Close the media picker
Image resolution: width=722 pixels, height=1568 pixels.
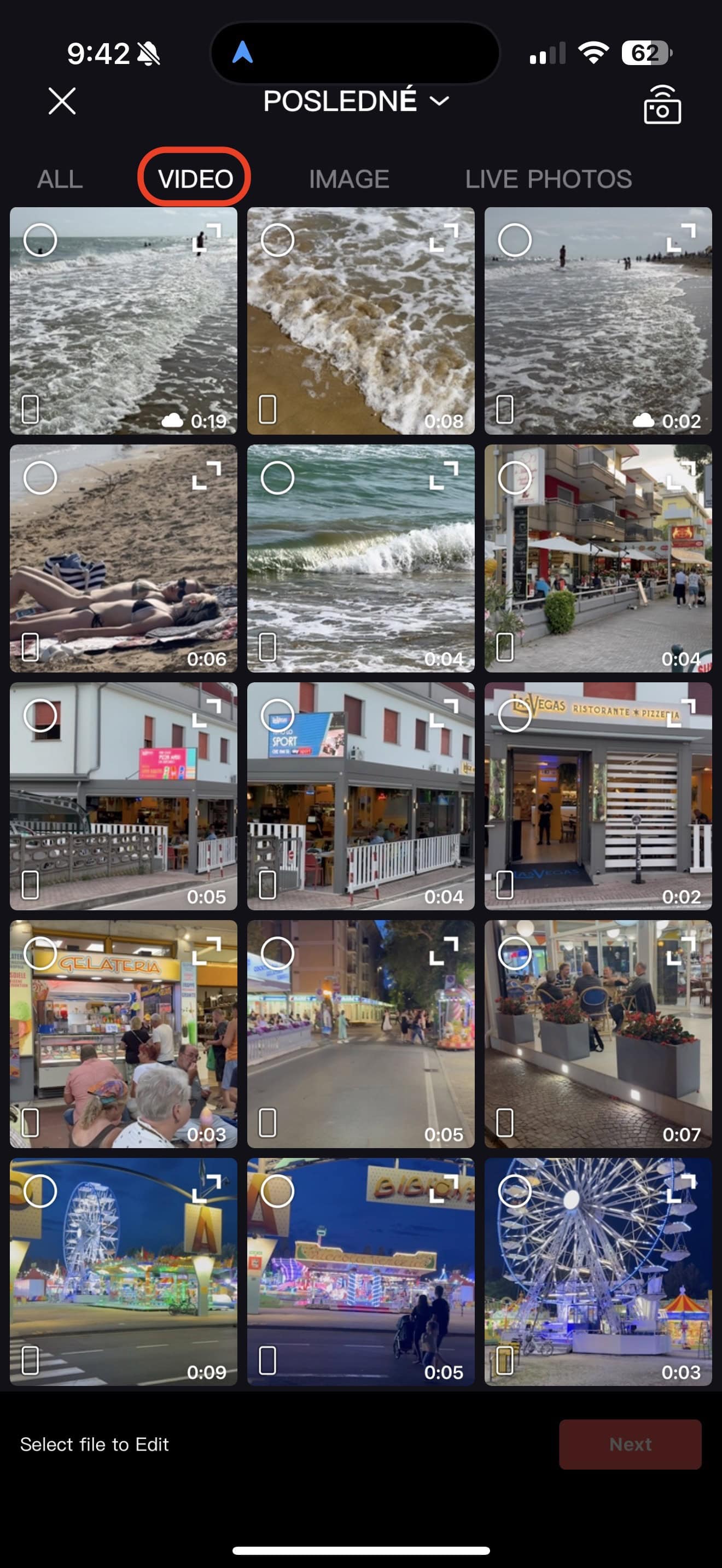(x=62, y=101)
